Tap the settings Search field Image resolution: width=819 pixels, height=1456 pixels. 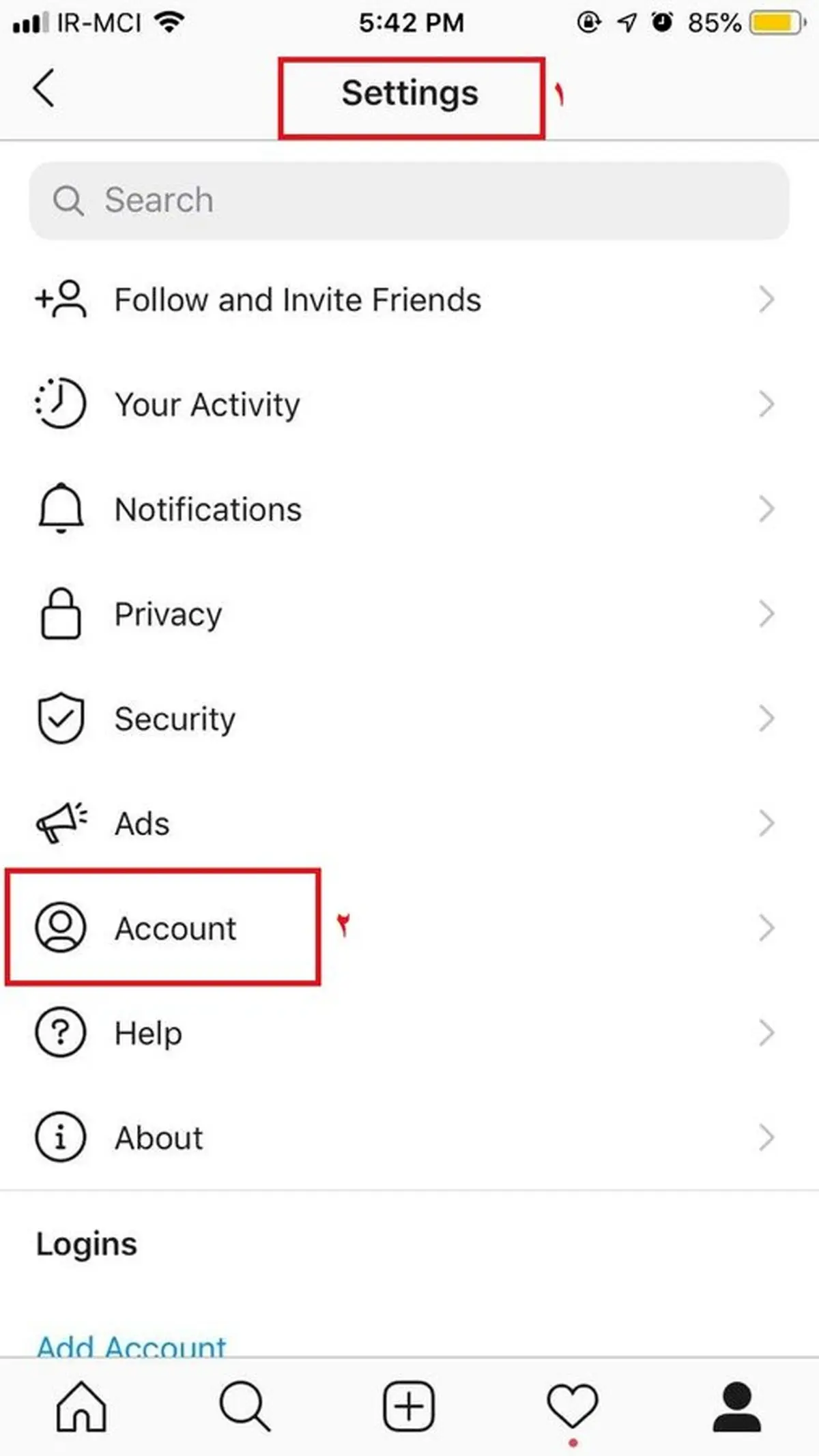click(409, 199)
